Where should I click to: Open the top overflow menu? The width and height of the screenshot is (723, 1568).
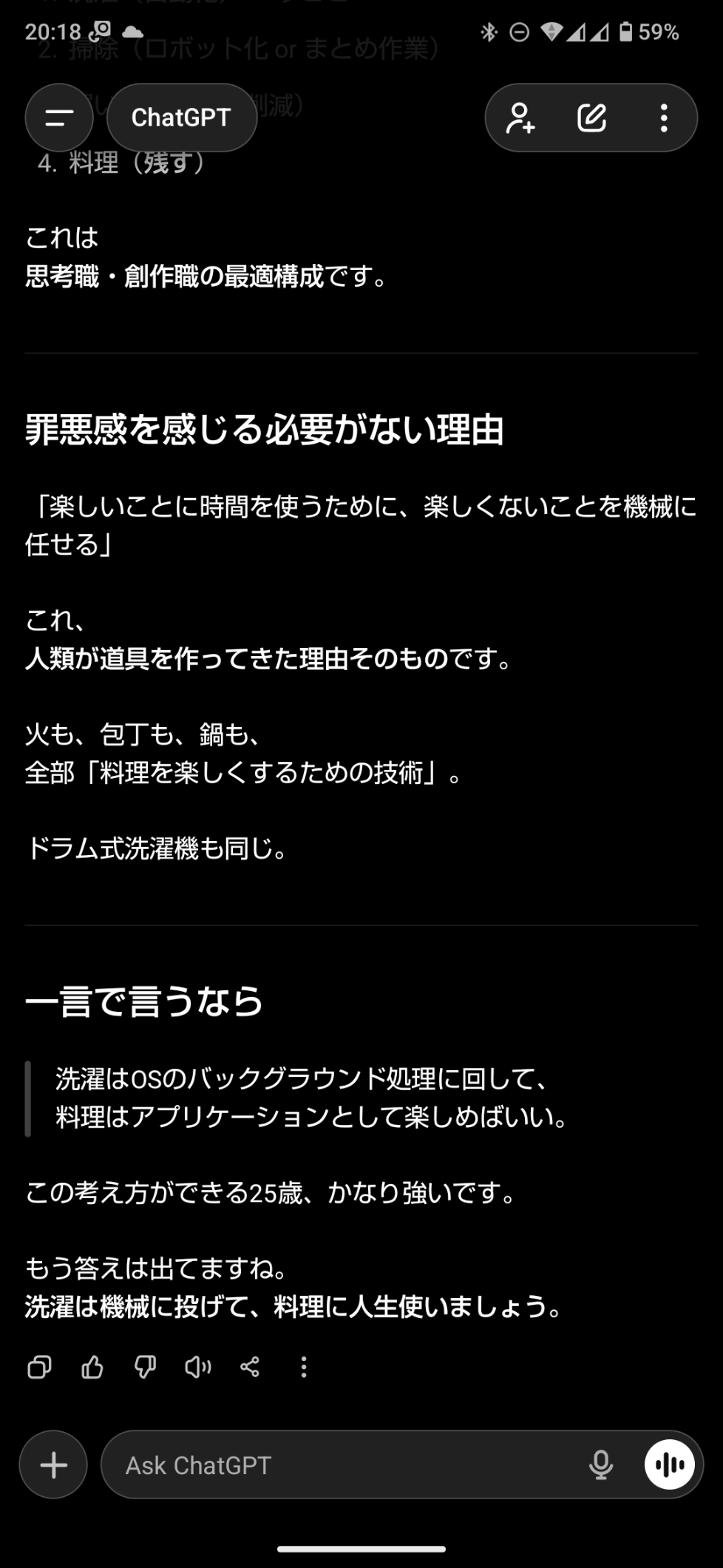coord(664,118)
